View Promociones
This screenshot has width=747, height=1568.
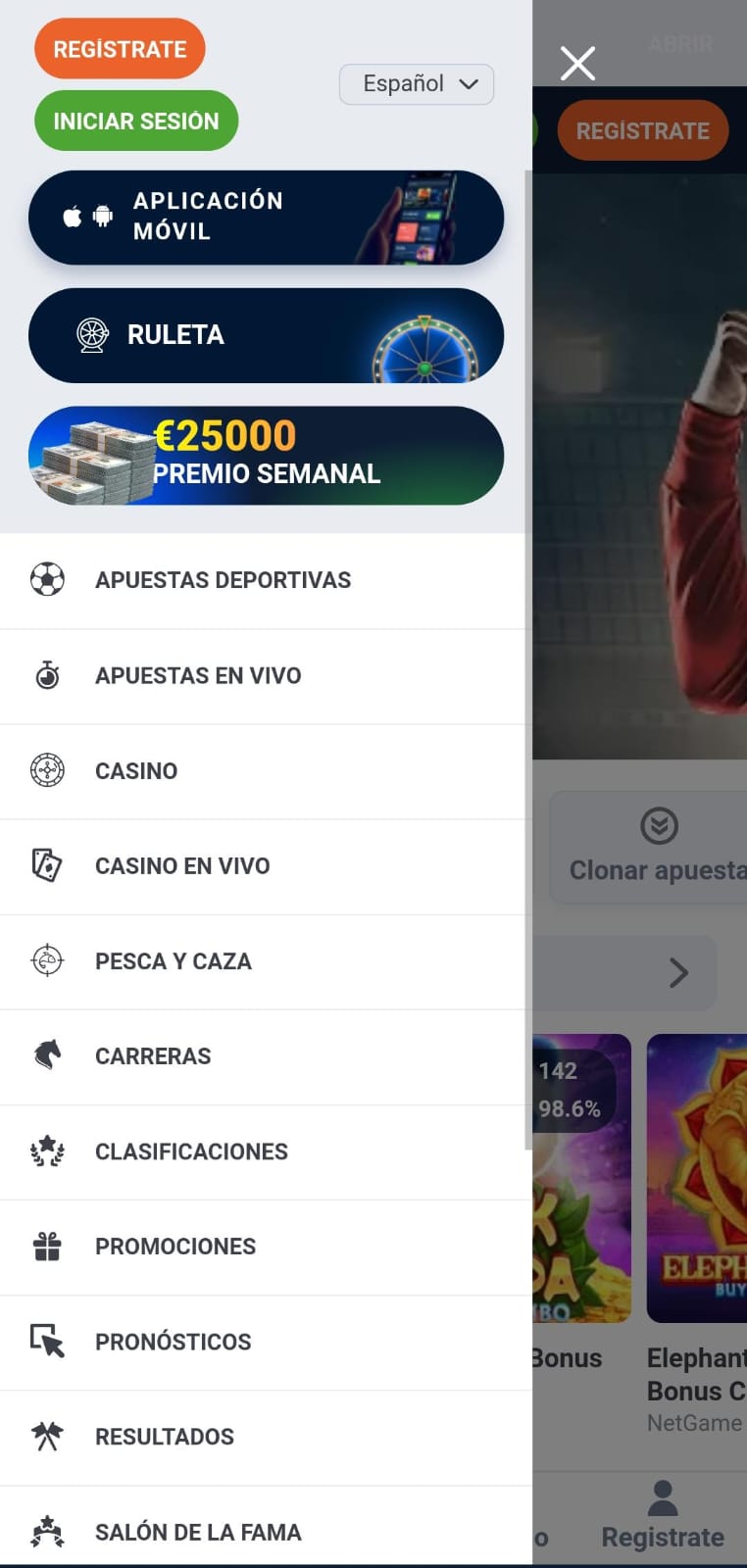click(175, 1247)
